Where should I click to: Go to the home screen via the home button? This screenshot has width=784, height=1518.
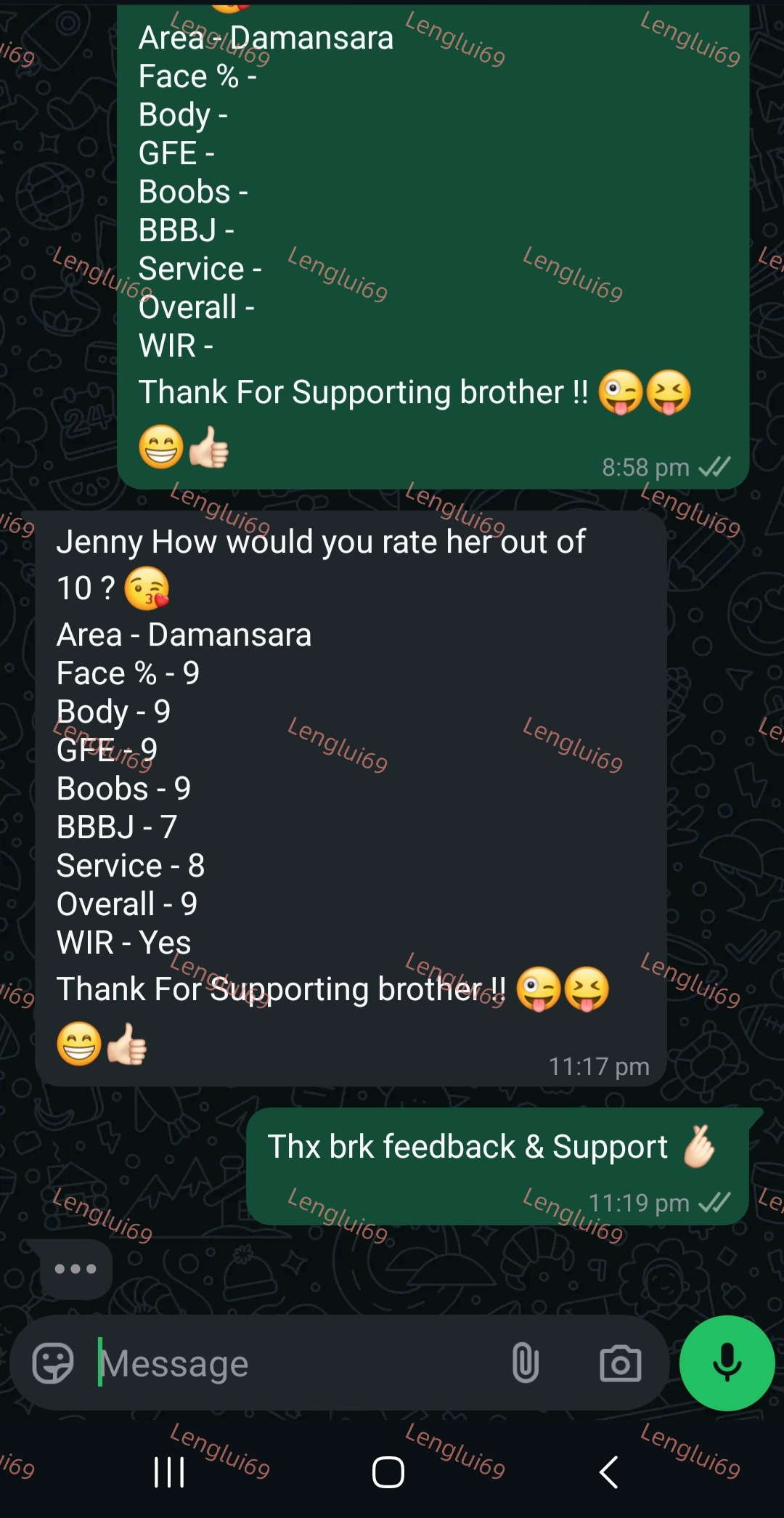pyautogui.click(x=388, y=1472)
